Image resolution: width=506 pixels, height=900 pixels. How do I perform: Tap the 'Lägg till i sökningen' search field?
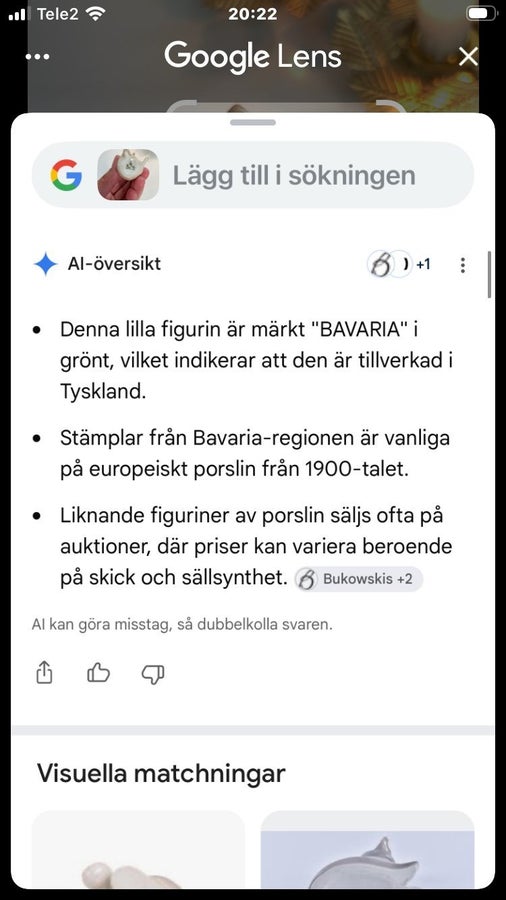pyautogui.click(x=252, y=175)
